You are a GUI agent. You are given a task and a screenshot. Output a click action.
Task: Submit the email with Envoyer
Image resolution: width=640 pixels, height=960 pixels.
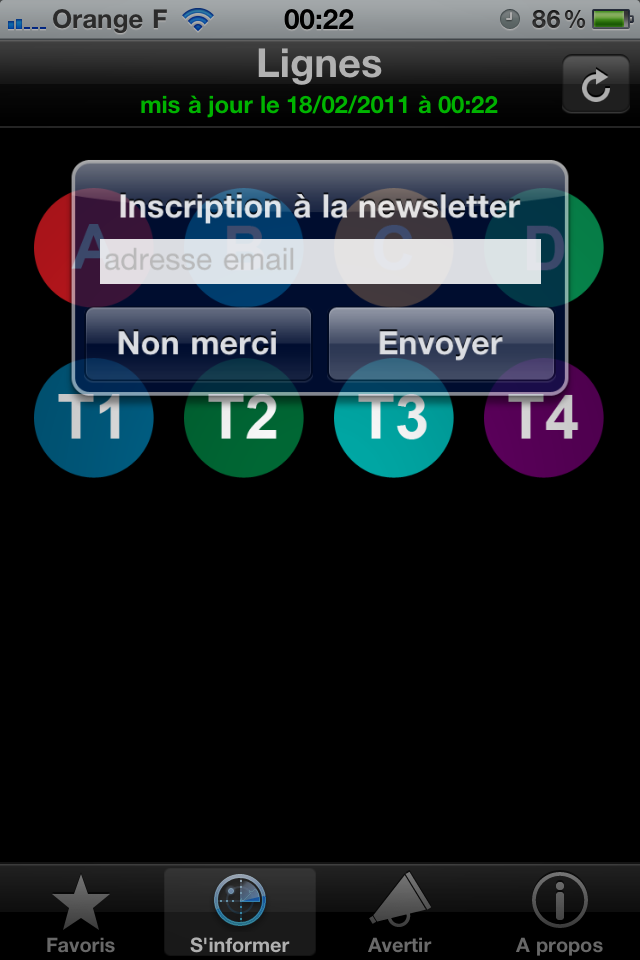[441, 344]
